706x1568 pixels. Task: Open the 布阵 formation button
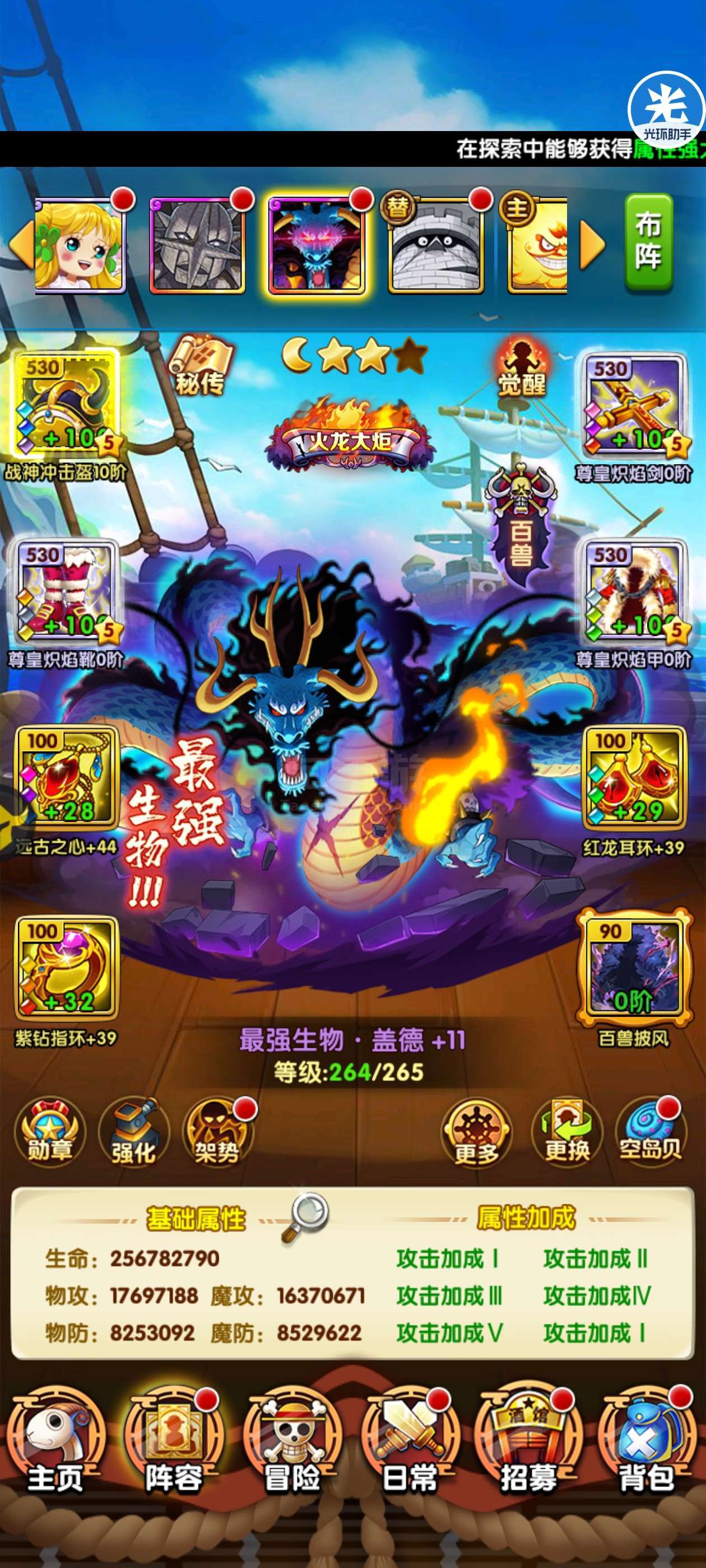[x=648, y=242]
